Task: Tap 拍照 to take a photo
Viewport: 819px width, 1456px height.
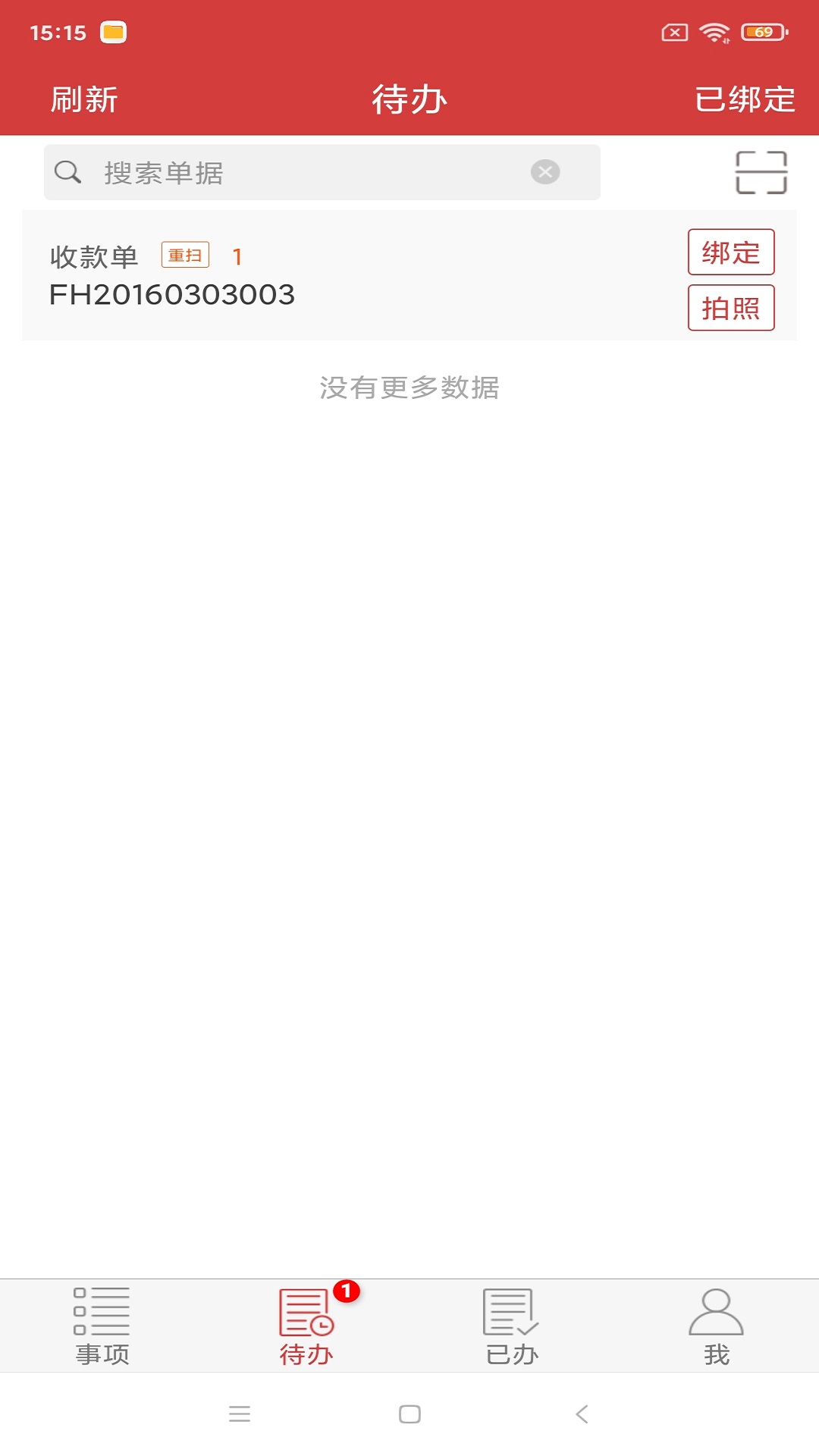Action: [730, 308]
